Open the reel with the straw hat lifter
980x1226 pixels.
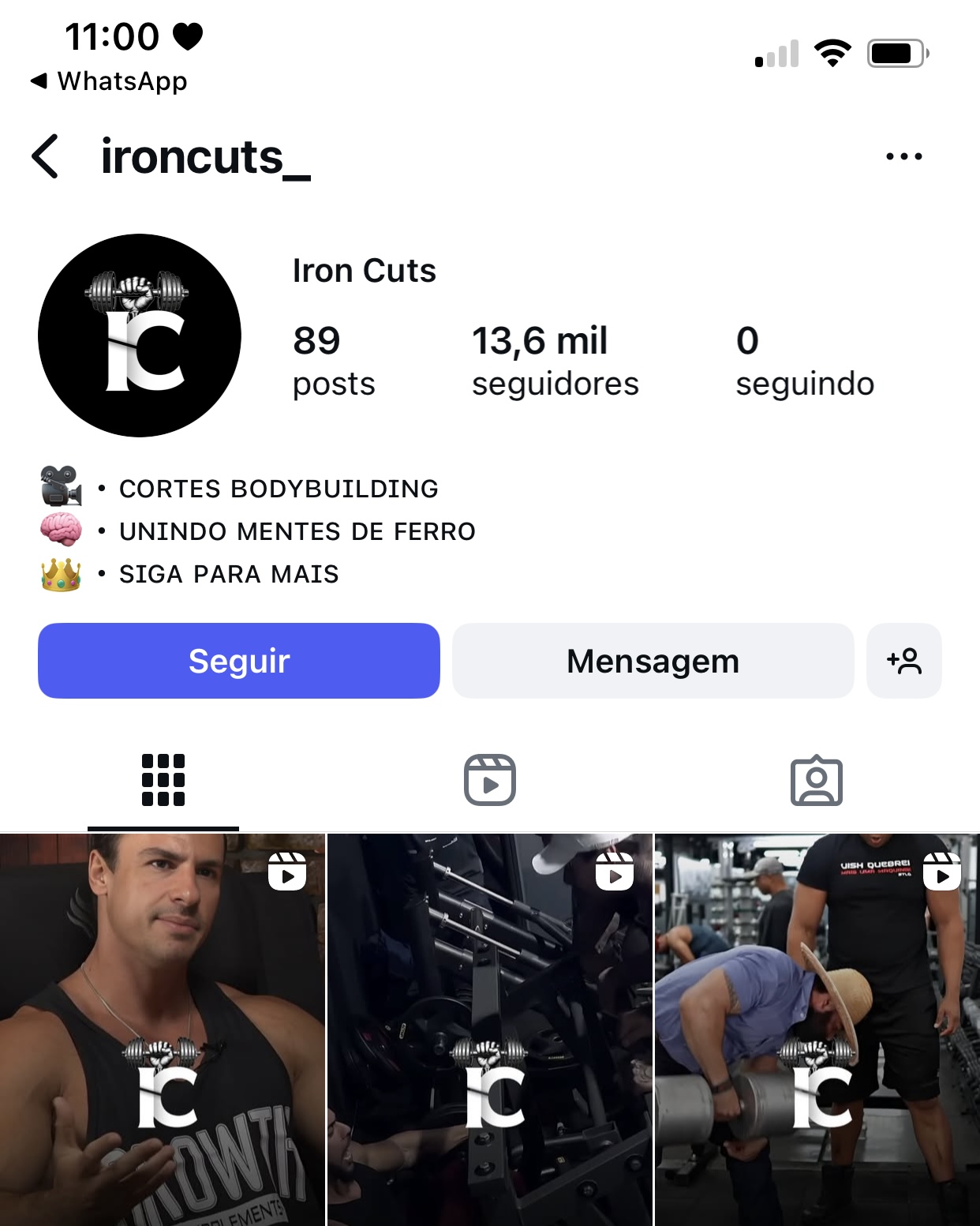pyautogui.click(x=817, y=1029)
